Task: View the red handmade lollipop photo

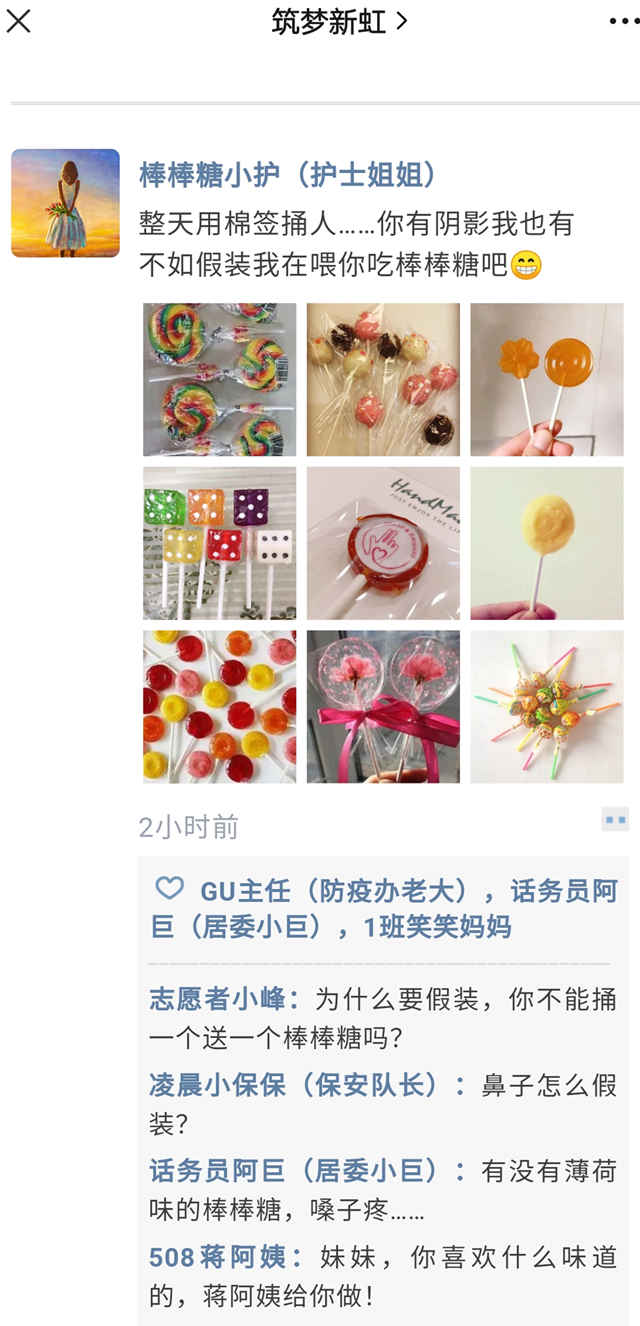Action: pos(383,543)
